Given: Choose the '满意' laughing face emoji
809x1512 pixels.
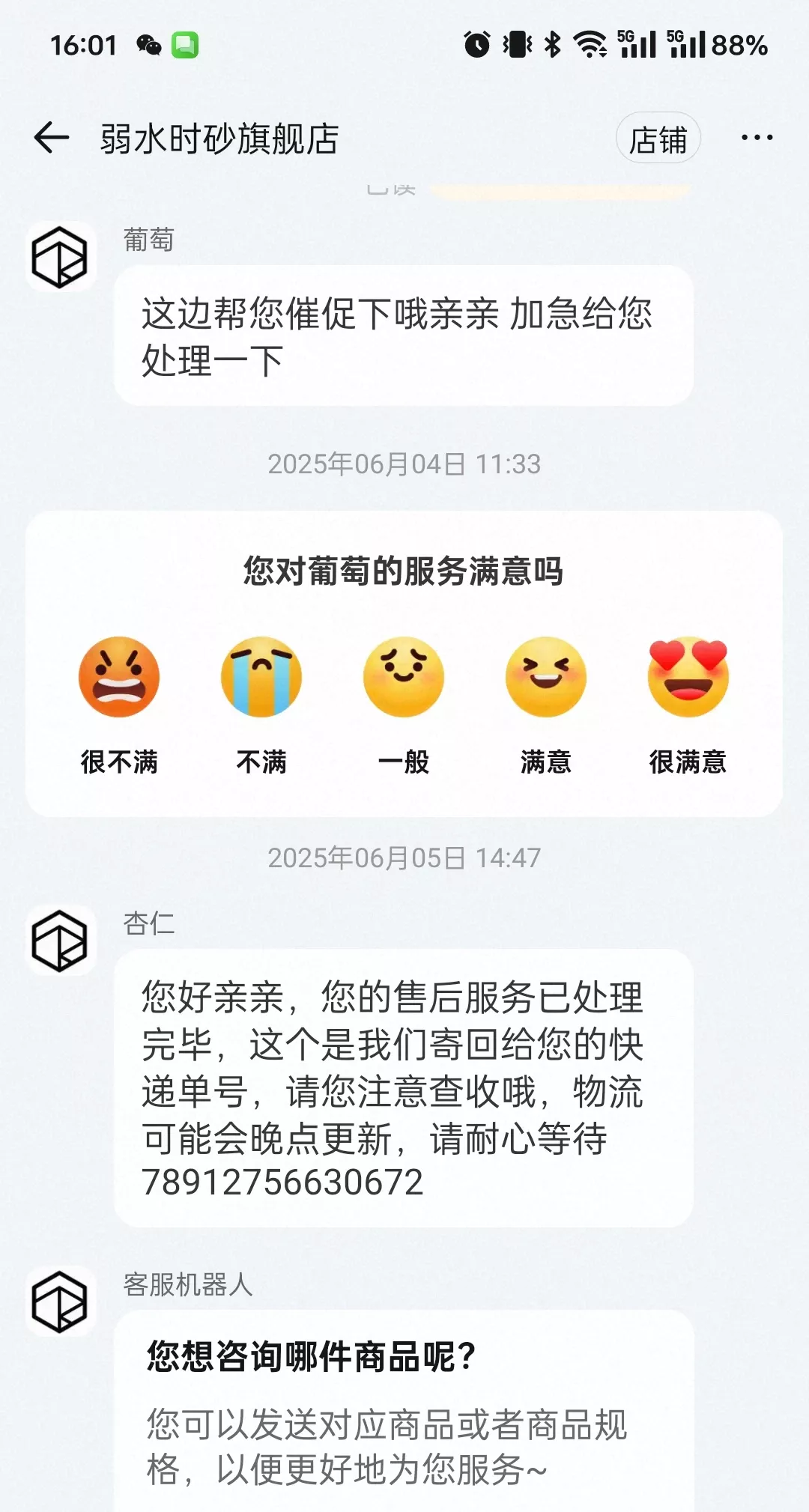Looking at the screenshot, I should (x=545, y=676).
